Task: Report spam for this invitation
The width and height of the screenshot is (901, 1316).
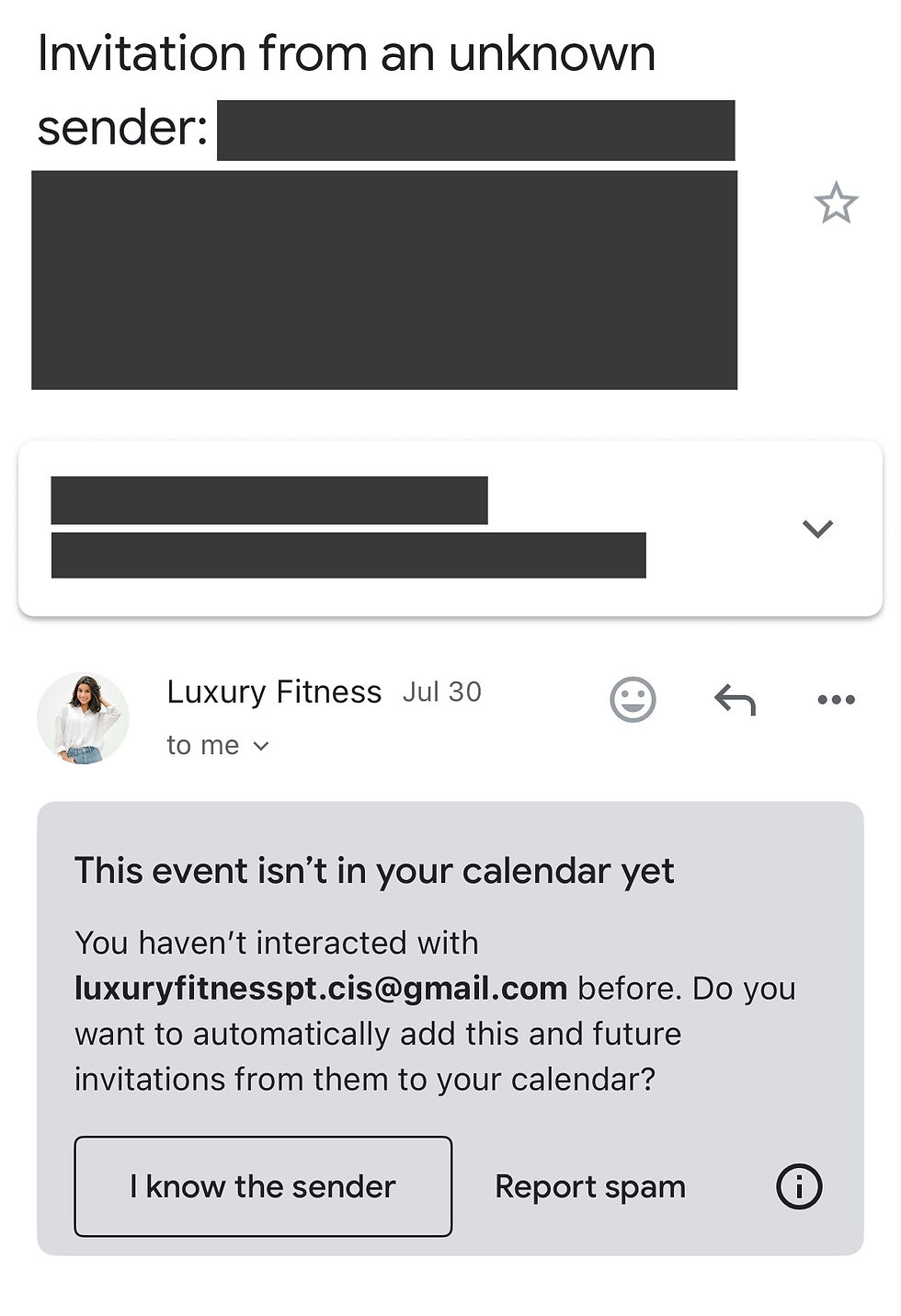Action: pos(589,1186)
